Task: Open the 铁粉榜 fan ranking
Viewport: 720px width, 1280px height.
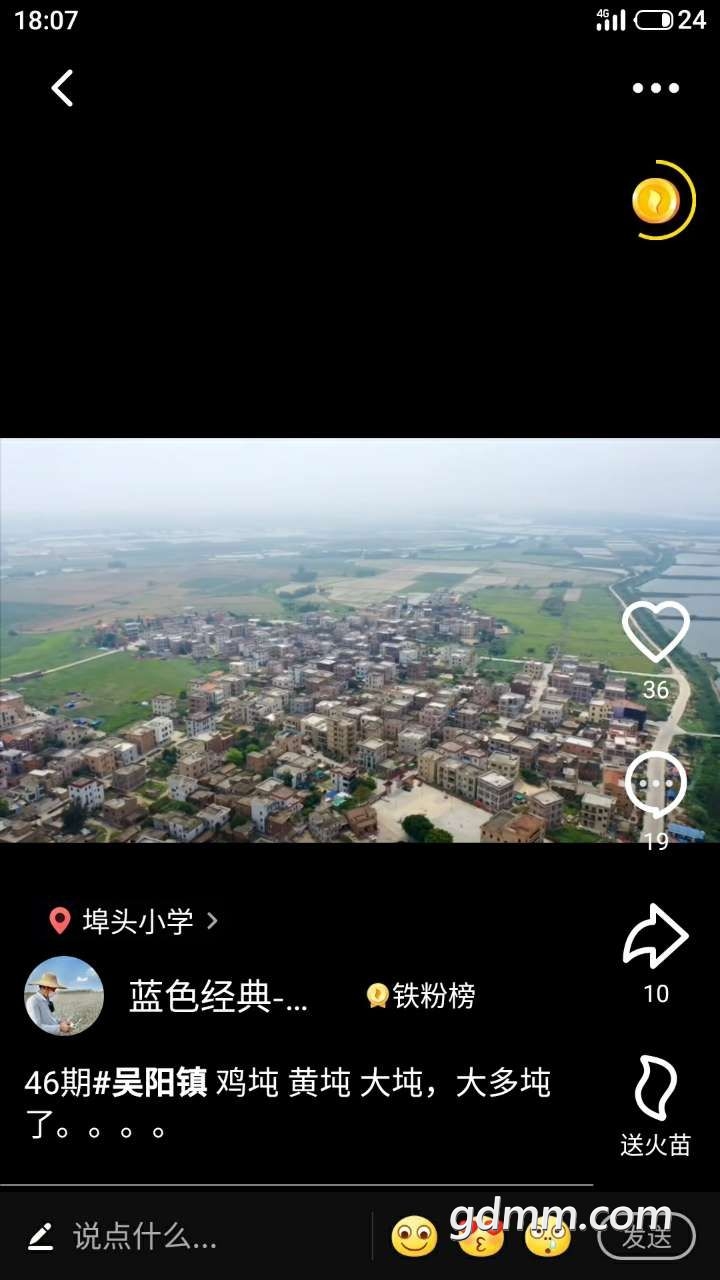Action: (x=422, y=996)
